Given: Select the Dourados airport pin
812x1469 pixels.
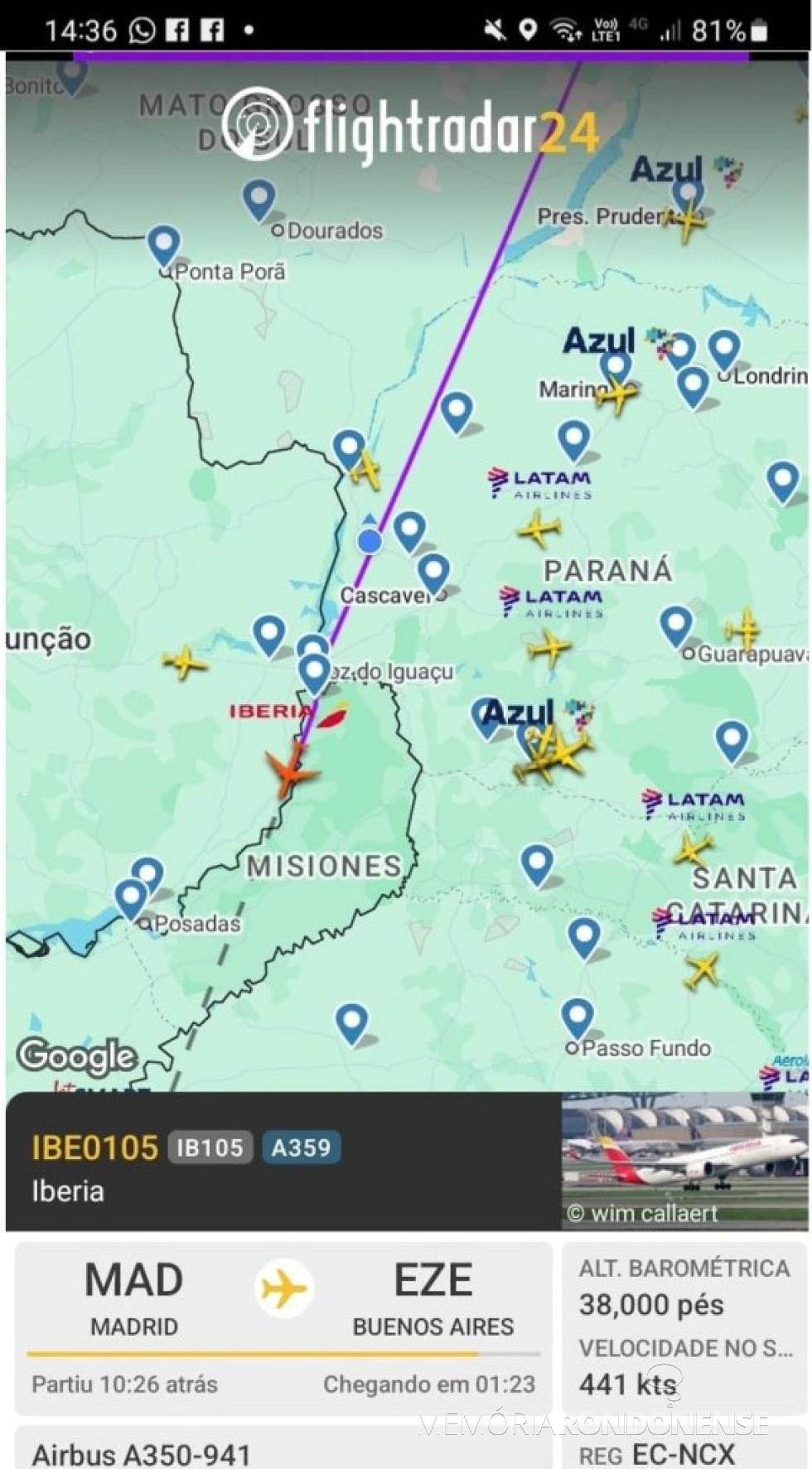Looking at the screenshot, I should [259, 199].
